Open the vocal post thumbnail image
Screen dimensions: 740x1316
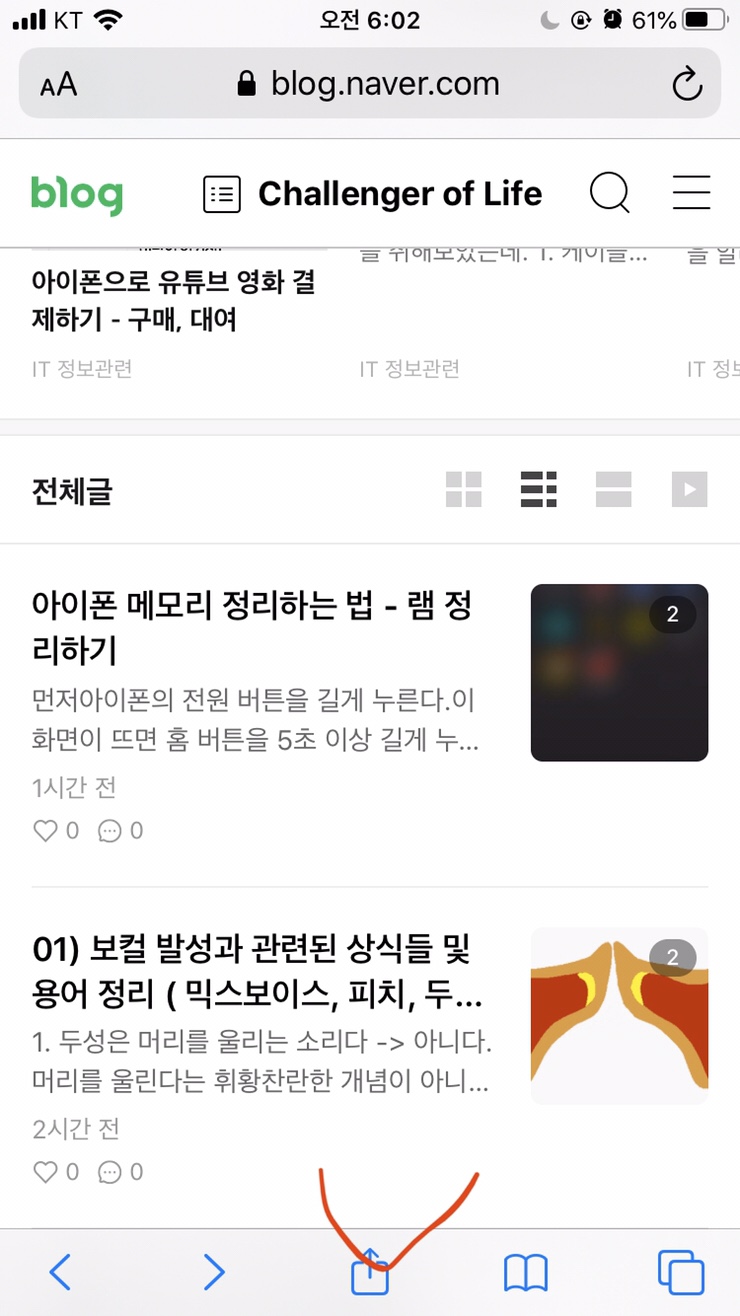coord(619,1016)
